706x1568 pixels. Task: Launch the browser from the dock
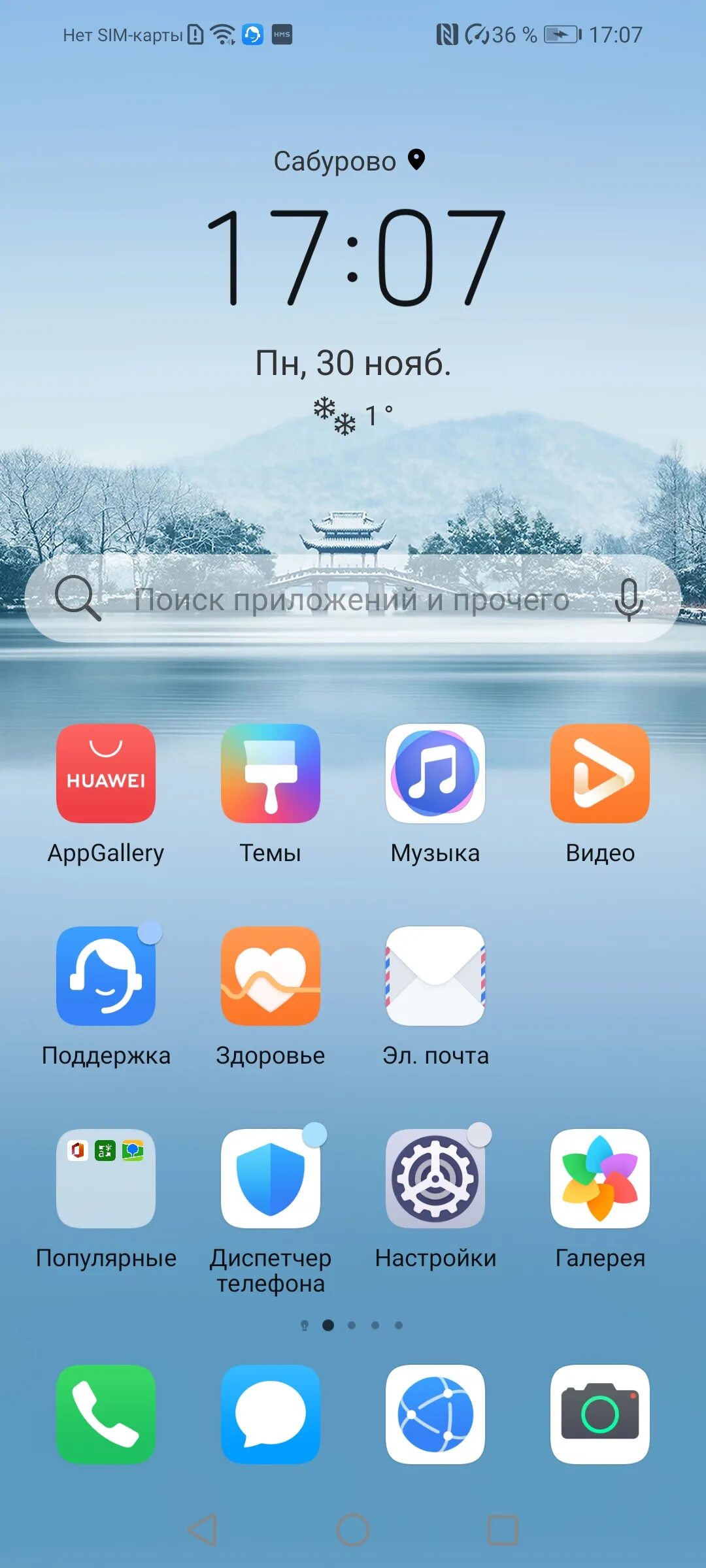point(435,1414)
